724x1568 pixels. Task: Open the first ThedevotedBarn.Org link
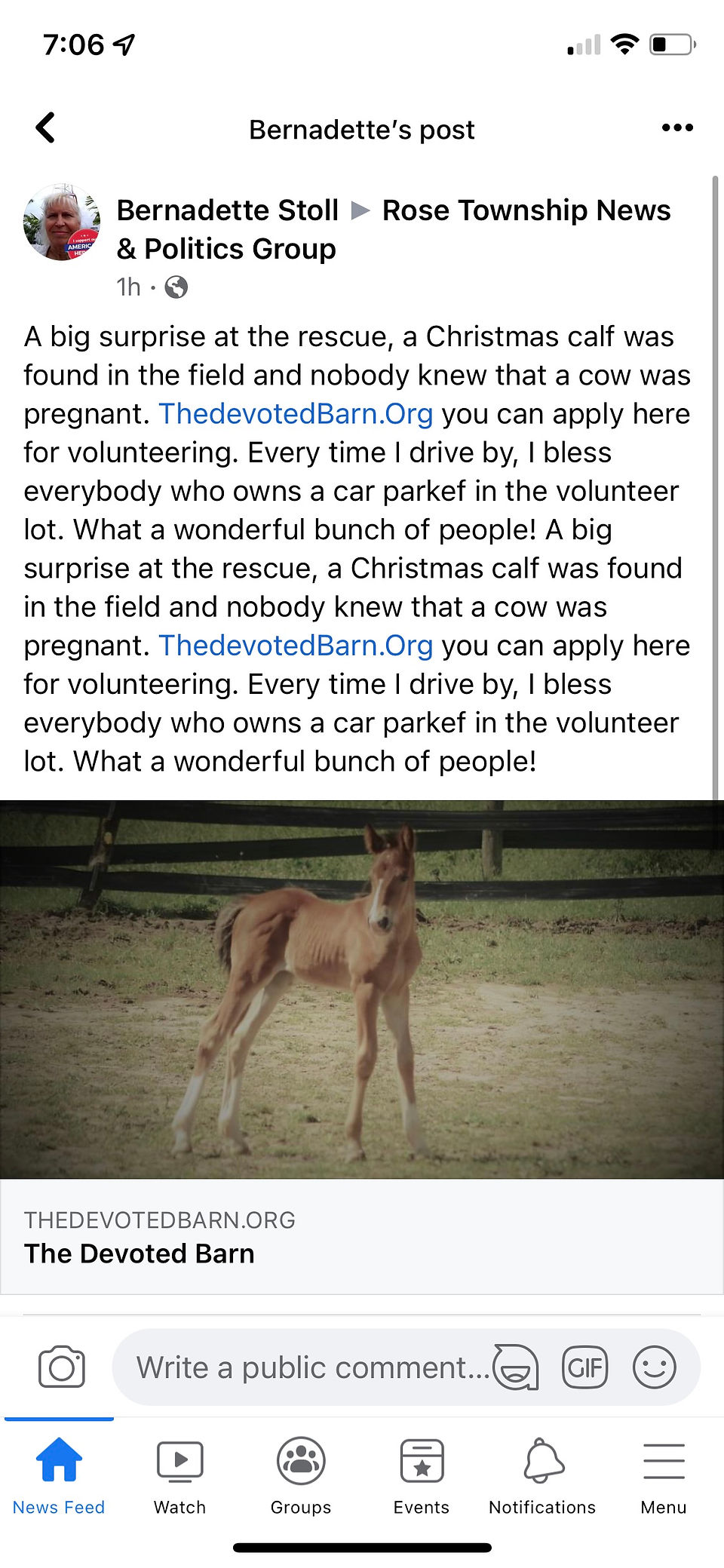296,413
